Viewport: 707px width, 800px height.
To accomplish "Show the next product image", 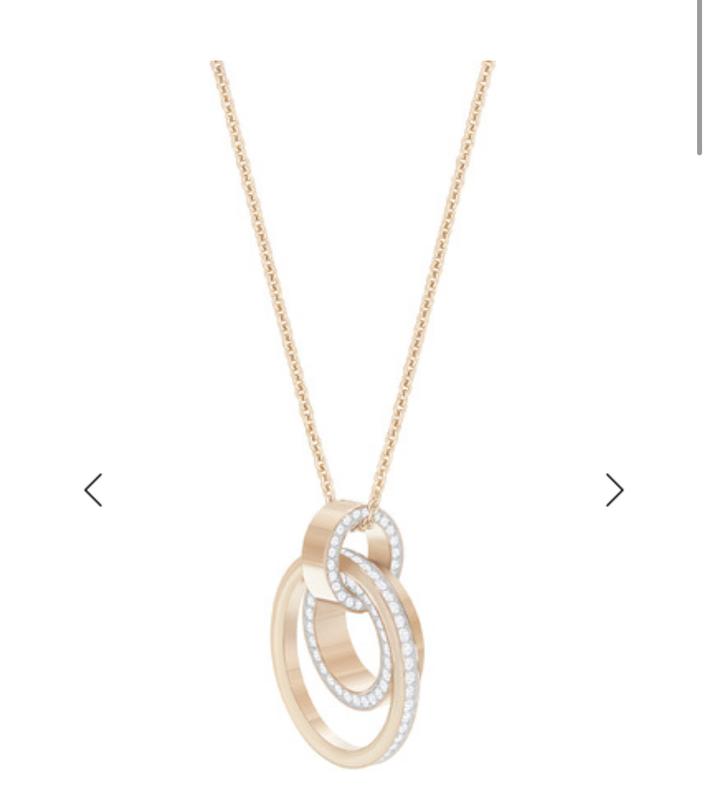I will tap(614, 490).
